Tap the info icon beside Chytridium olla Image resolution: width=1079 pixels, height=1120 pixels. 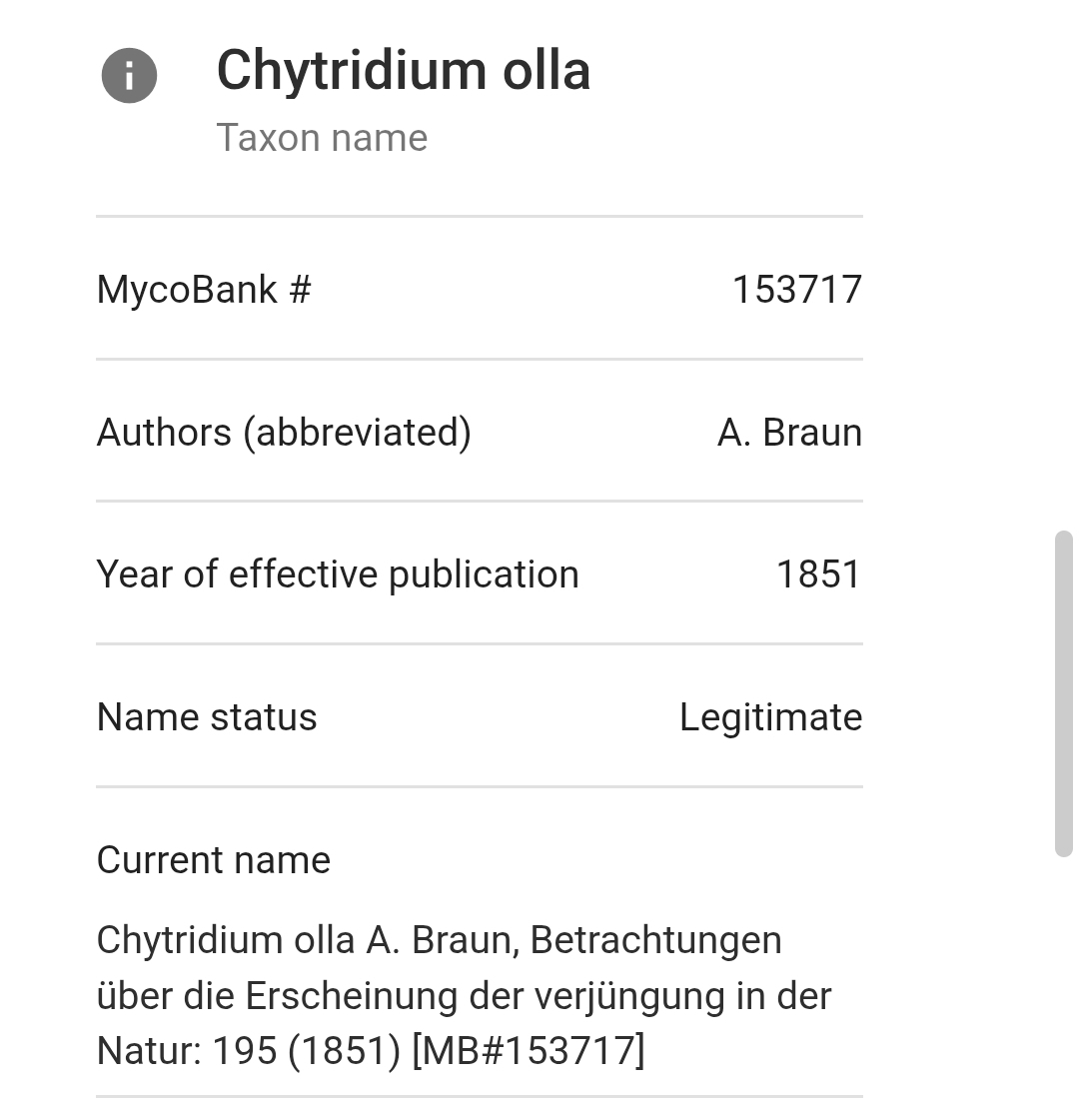point(129,75)
